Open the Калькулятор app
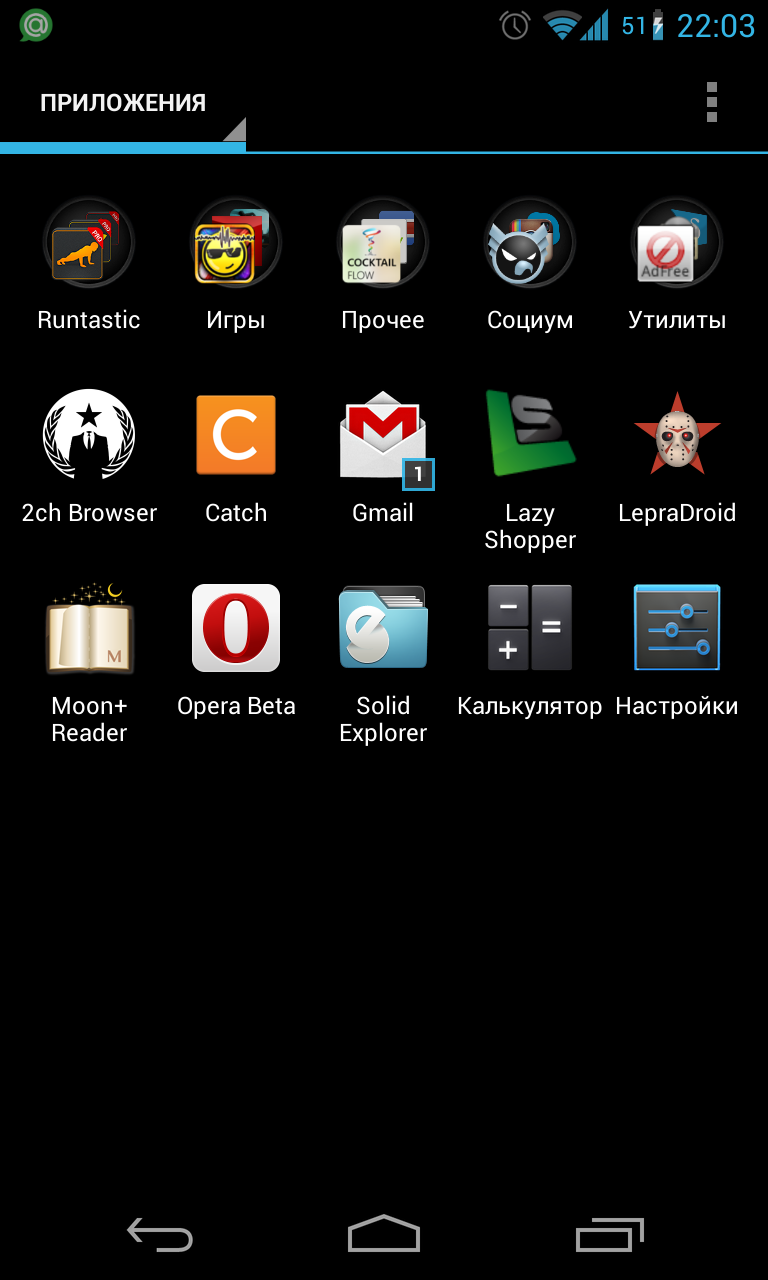This screenshot has height=1280, width=768. [530, 650]
